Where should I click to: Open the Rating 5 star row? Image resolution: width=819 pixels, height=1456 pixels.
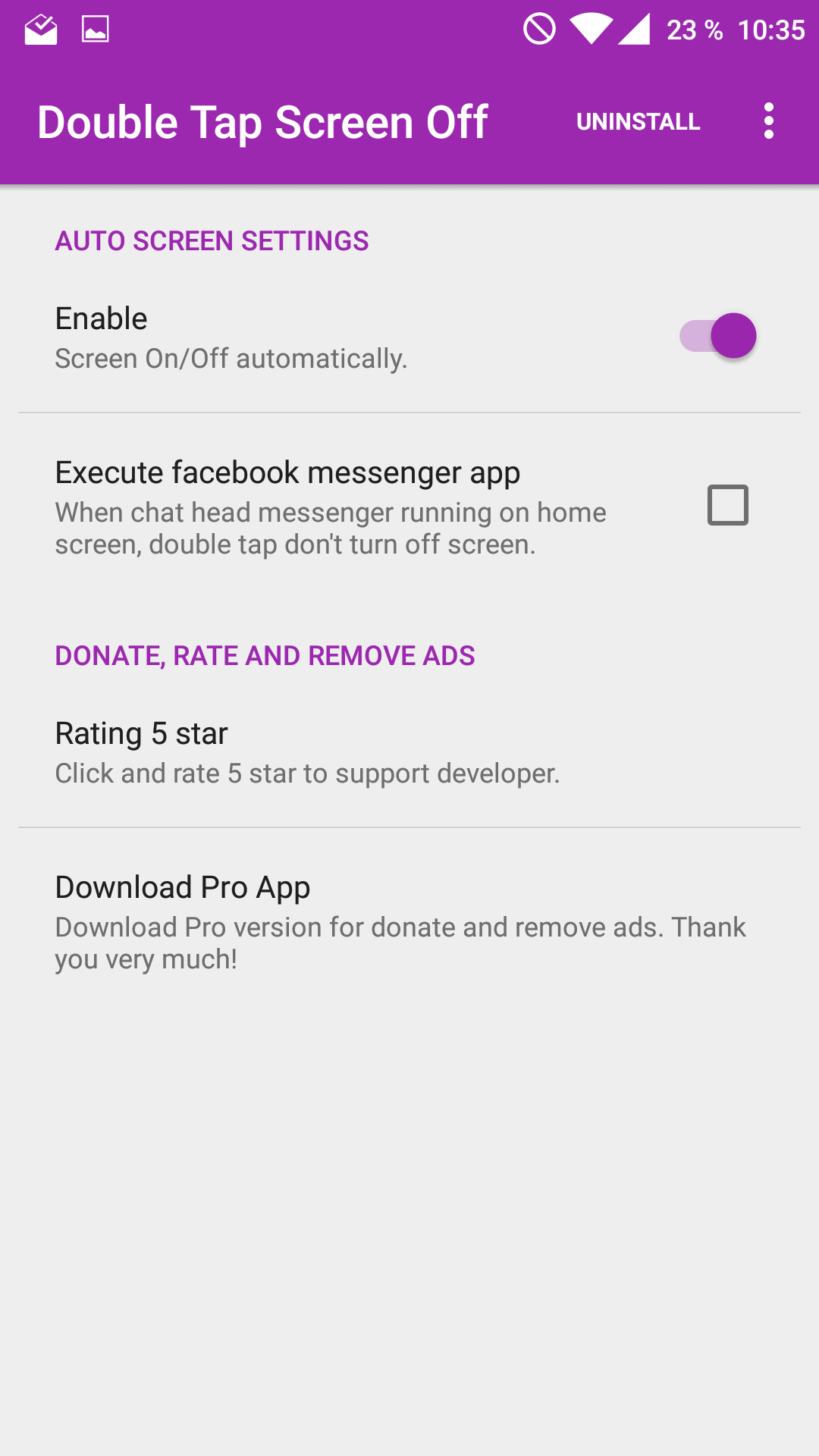[x=409, y=752]
